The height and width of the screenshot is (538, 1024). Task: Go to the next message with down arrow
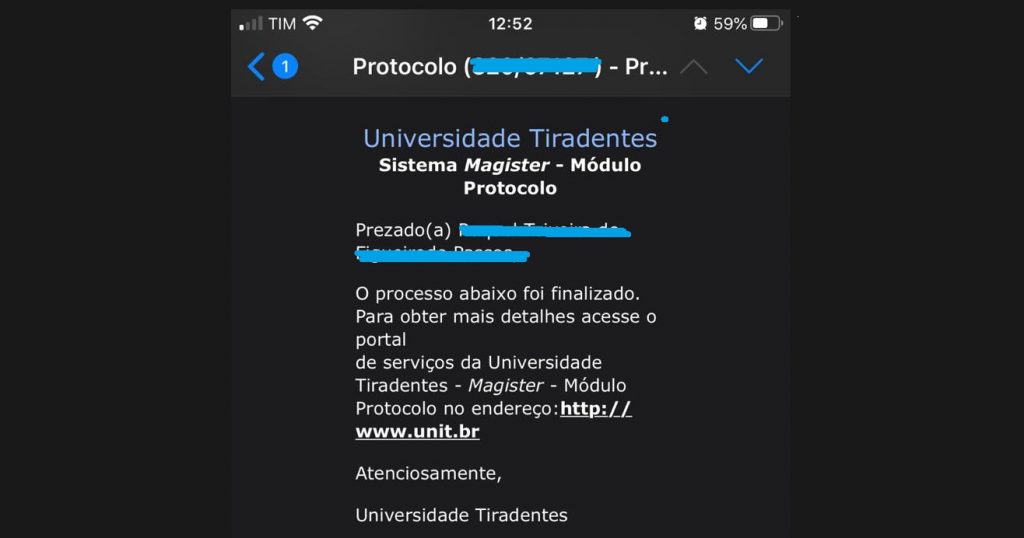[x=748, y=67]
